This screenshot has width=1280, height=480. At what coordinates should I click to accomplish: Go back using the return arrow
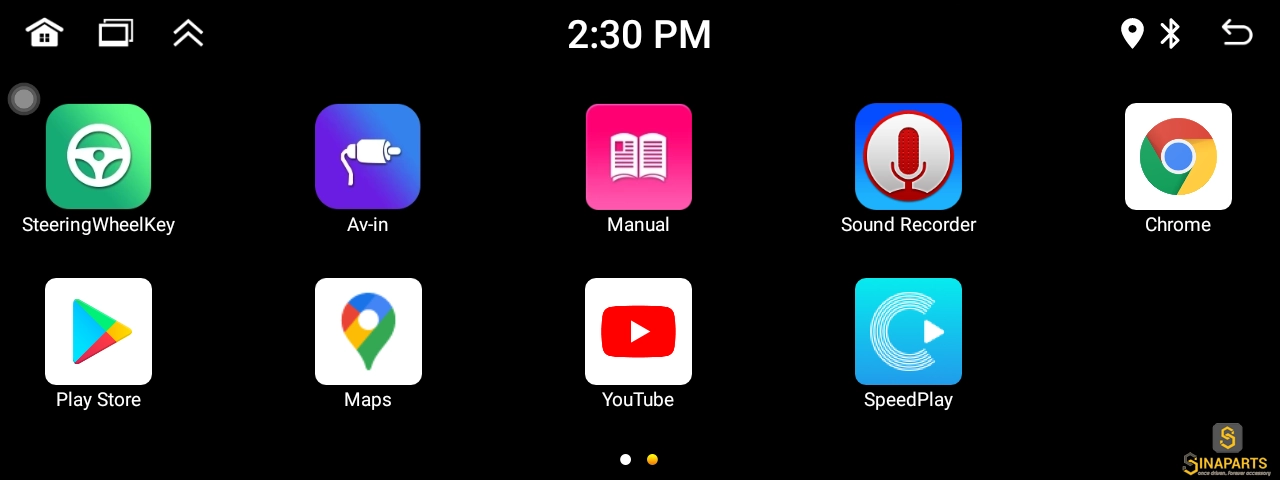click(x=1237, y=33)
